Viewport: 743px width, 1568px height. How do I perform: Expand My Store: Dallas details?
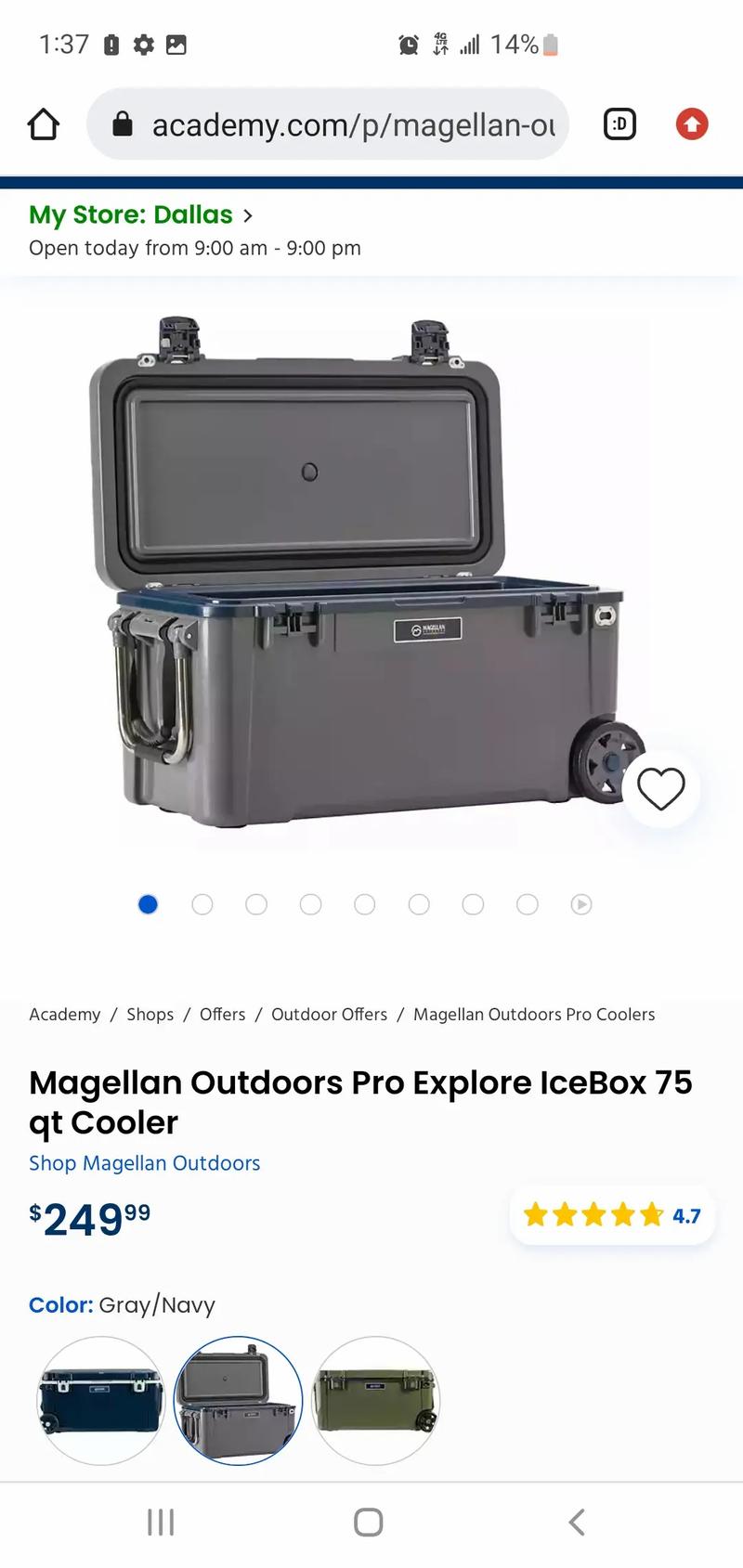coord(130,214)
